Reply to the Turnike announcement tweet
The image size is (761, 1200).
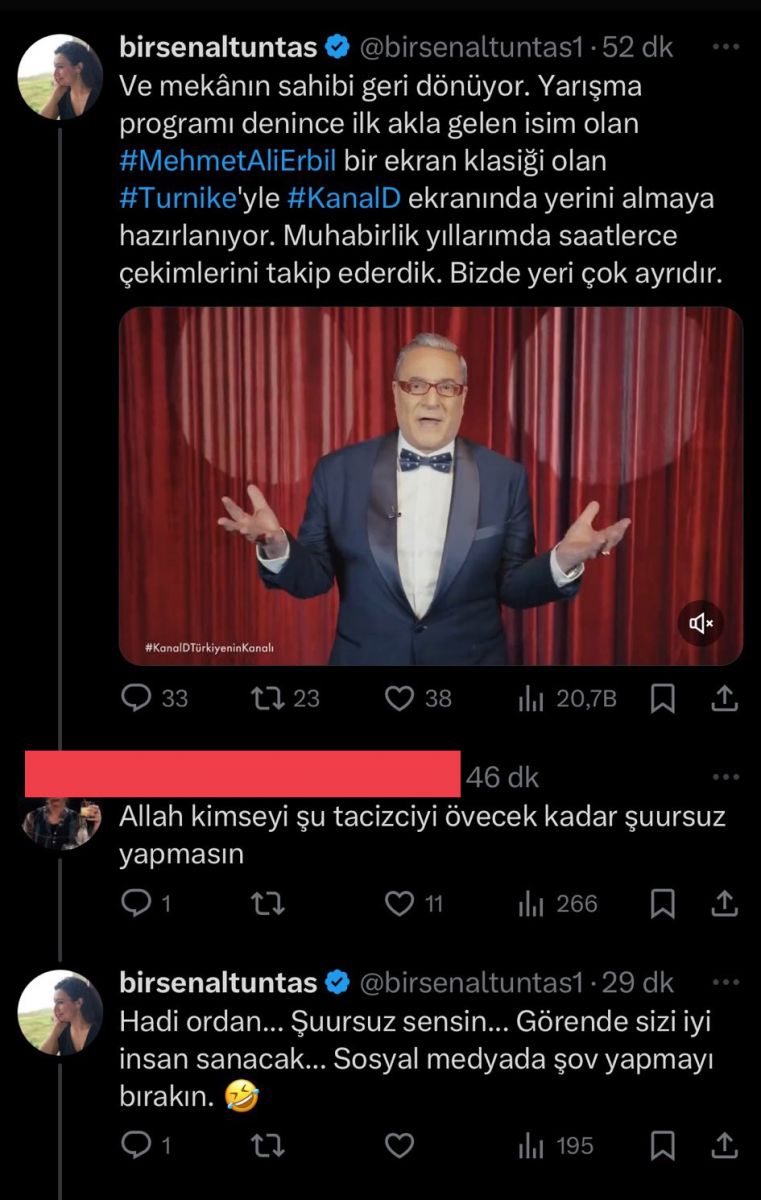coord(136,699)
